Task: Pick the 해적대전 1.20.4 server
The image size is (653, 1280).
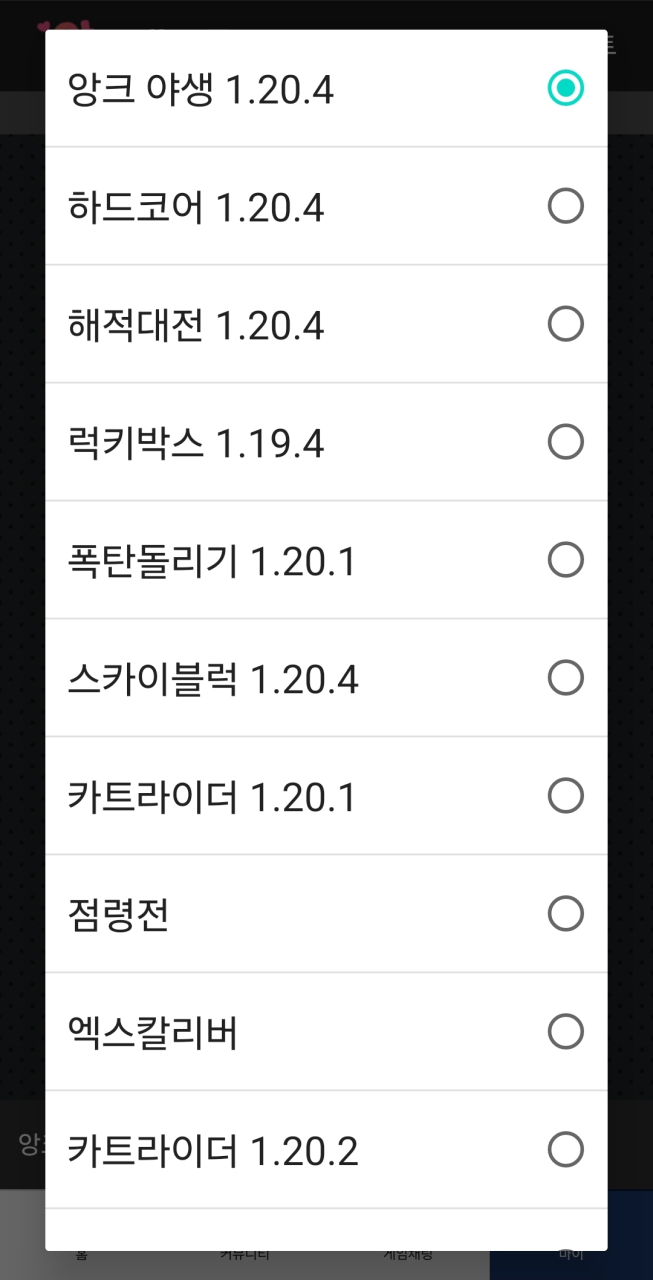Action: point(325,325)
